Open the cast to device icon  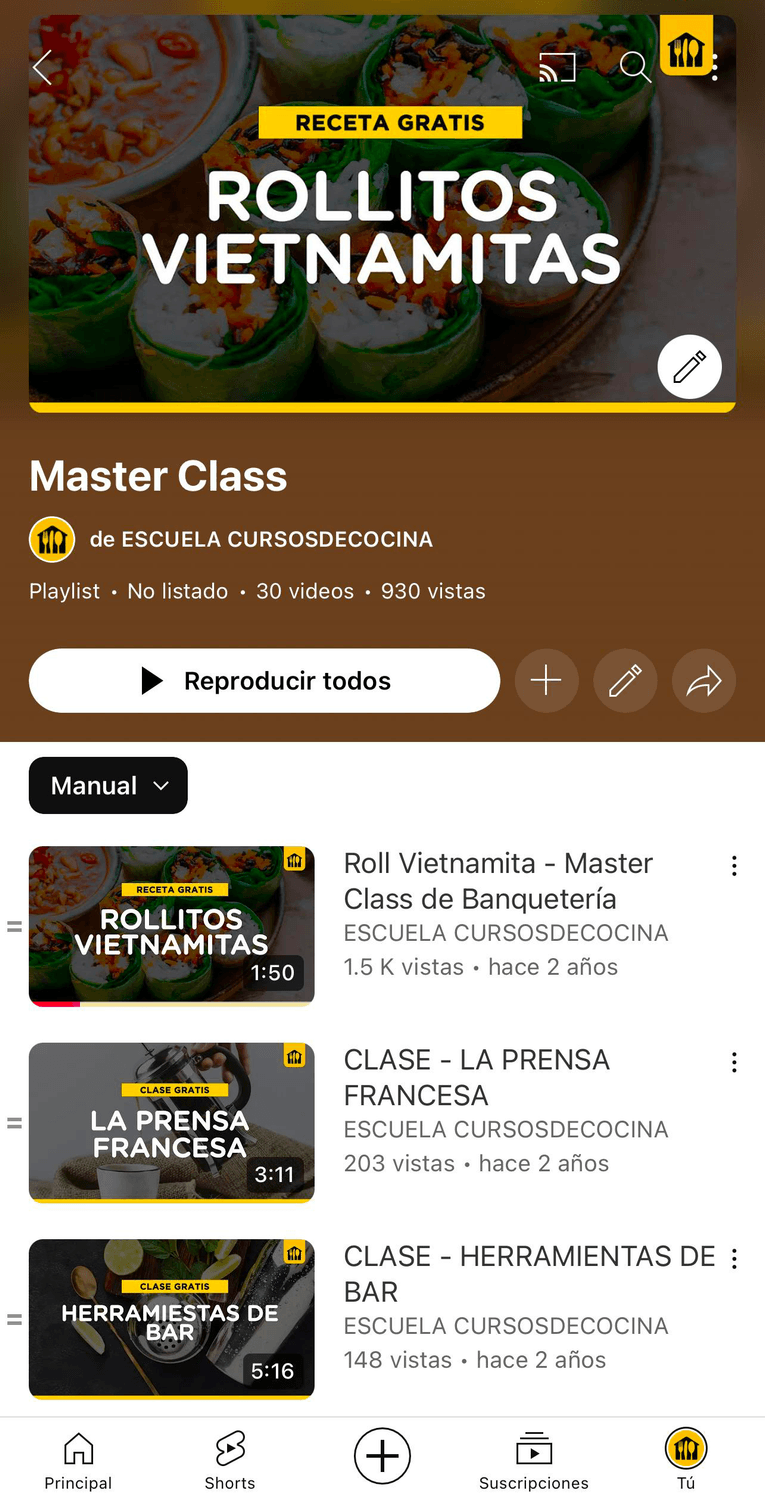pyautogui.click(x=557, y=67)
